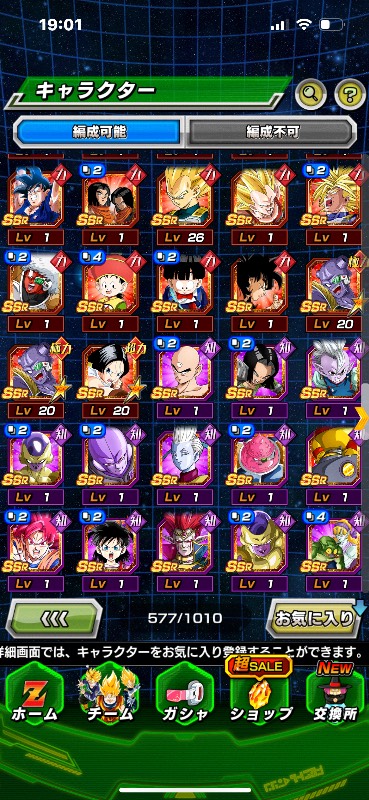Image resolution: width=369 pixels, height=800 pixels.
Task: Tap the green back arrows button
Action: pos(54,618)
